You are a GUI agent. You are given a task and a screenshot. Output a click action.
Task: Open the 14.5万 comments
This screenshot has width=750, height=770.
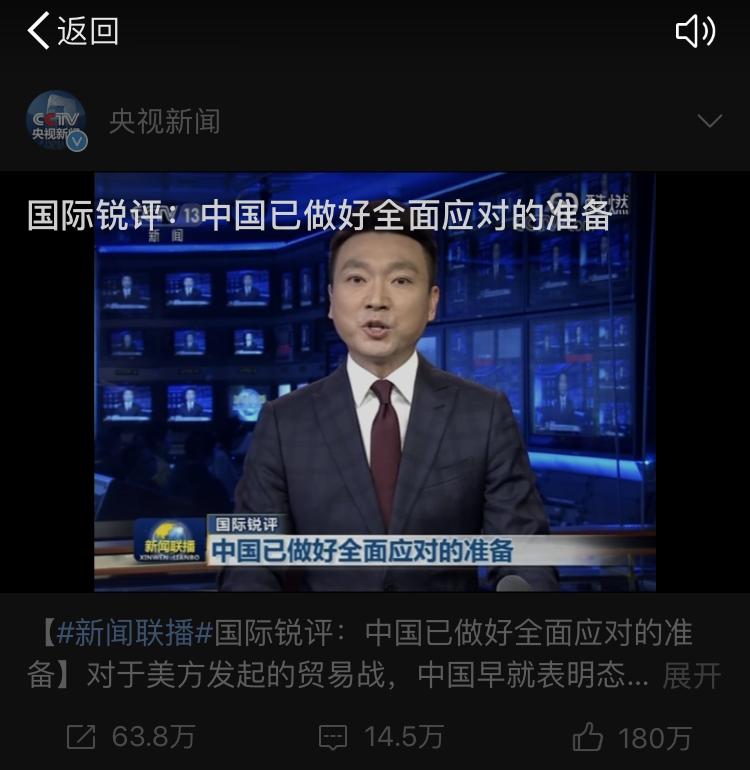(x=380, y=738)
